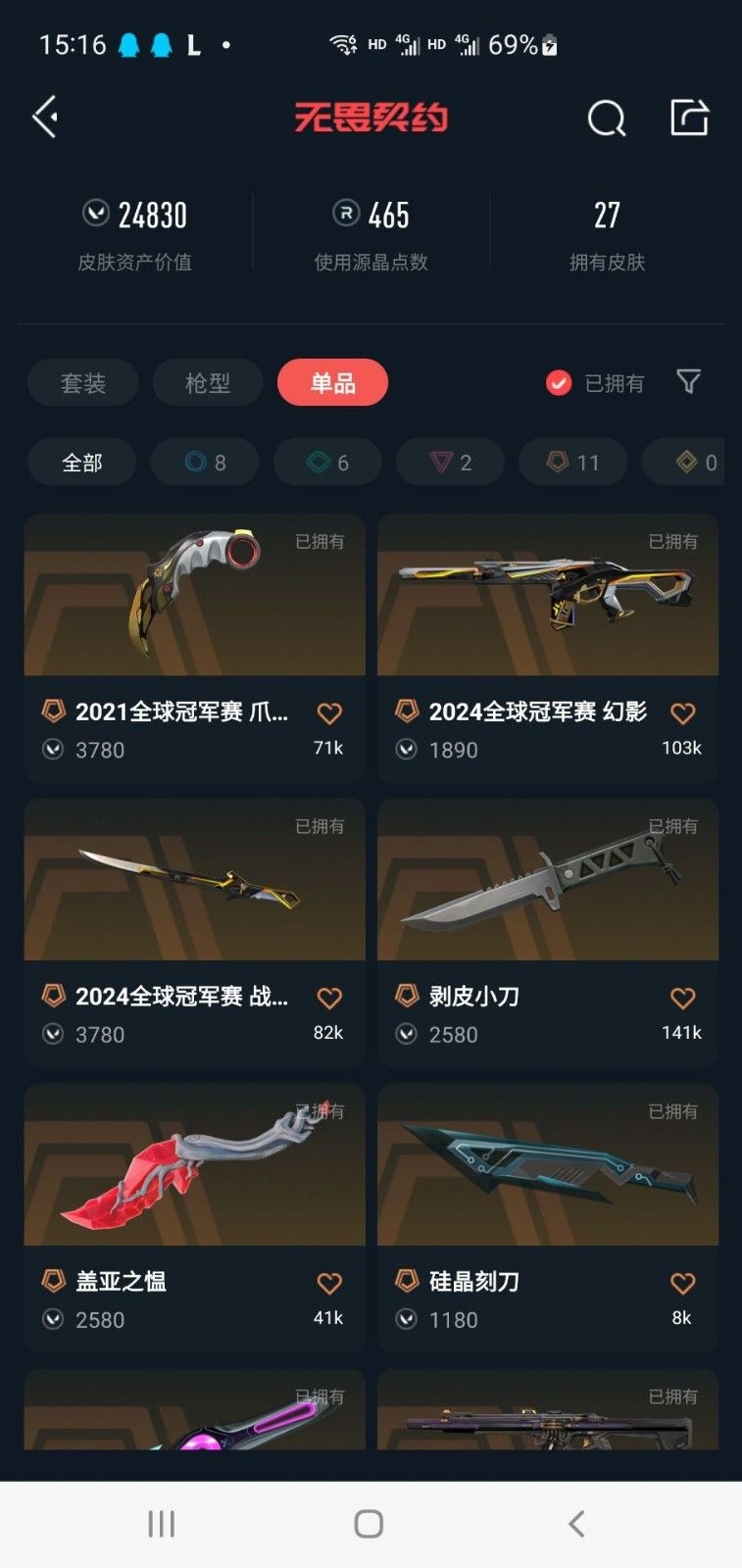Like the 2024全球冠军赛 战刀 skin

point(329,998)
